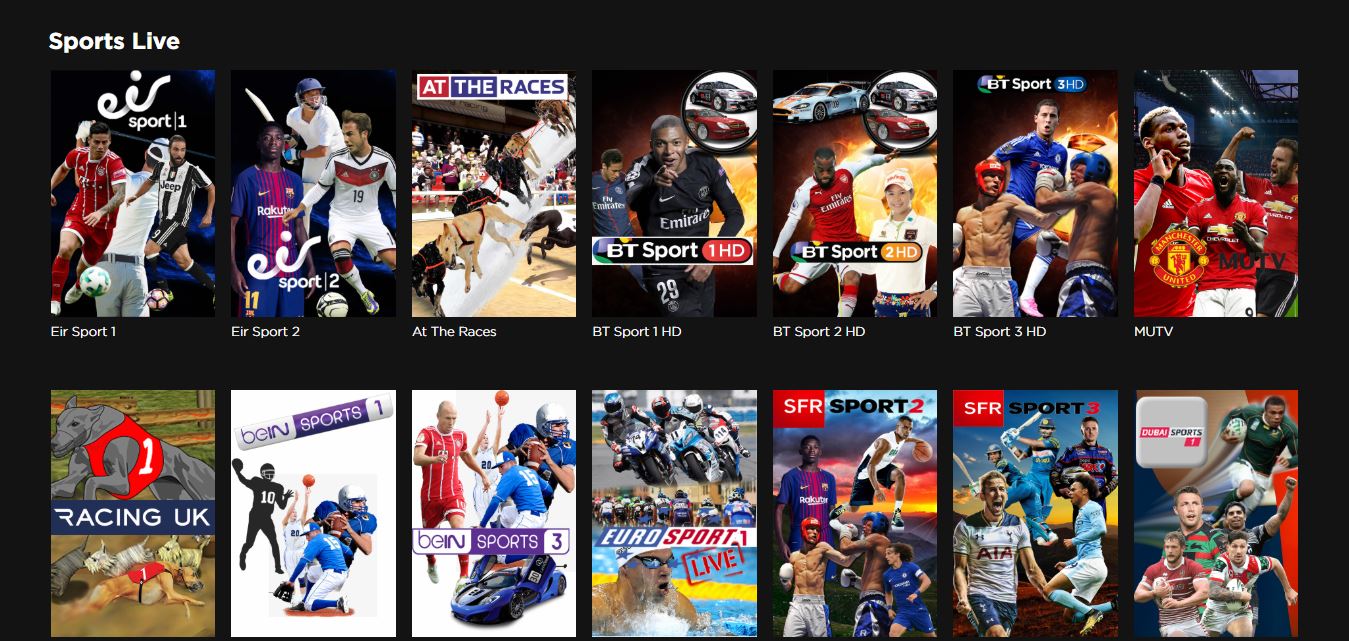
Task: Choose the SFR Sport 3 channel
Action: 1035,513
